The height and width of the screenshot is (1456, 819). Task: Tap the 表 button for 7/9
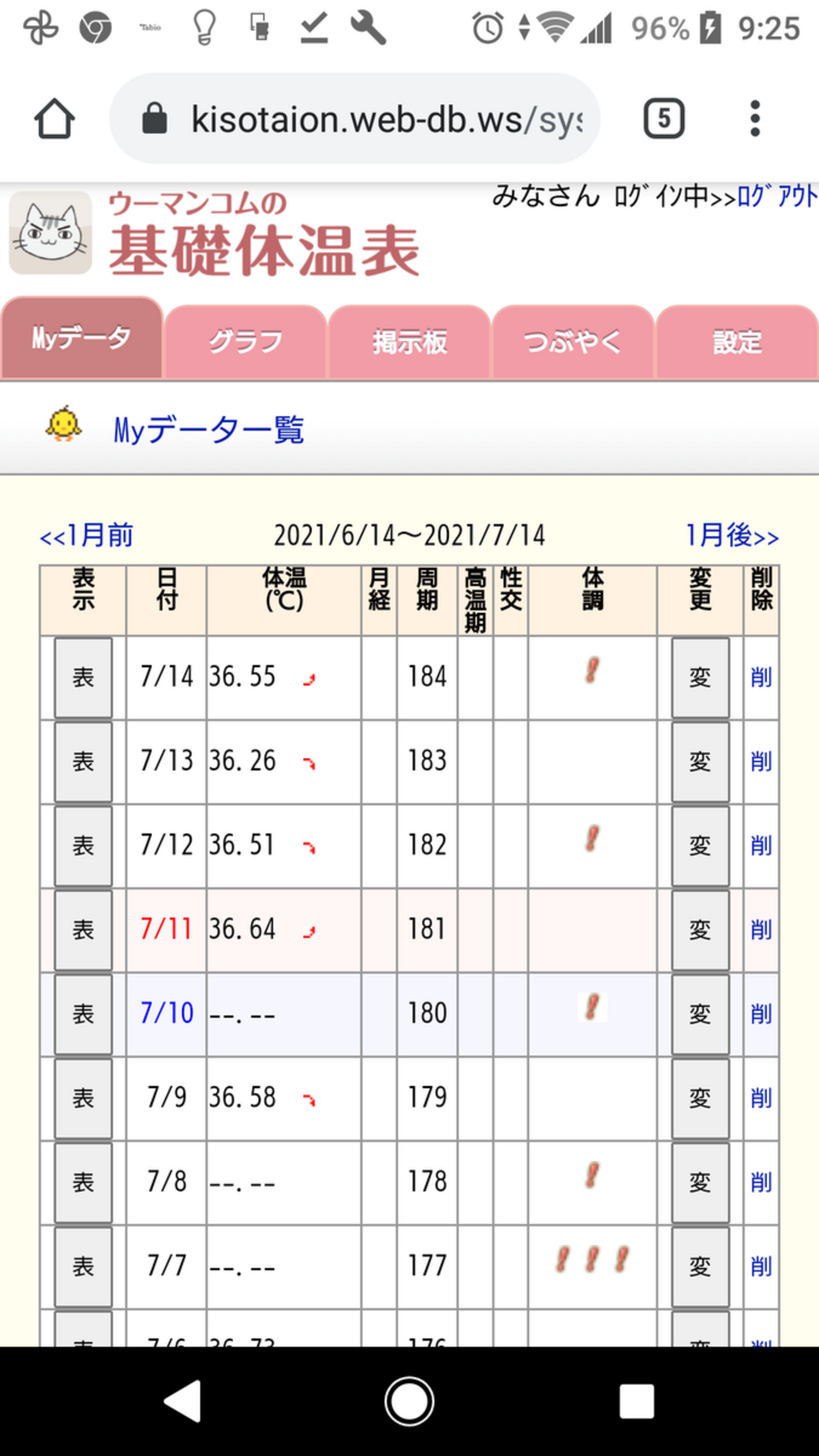coord(83,1098)
